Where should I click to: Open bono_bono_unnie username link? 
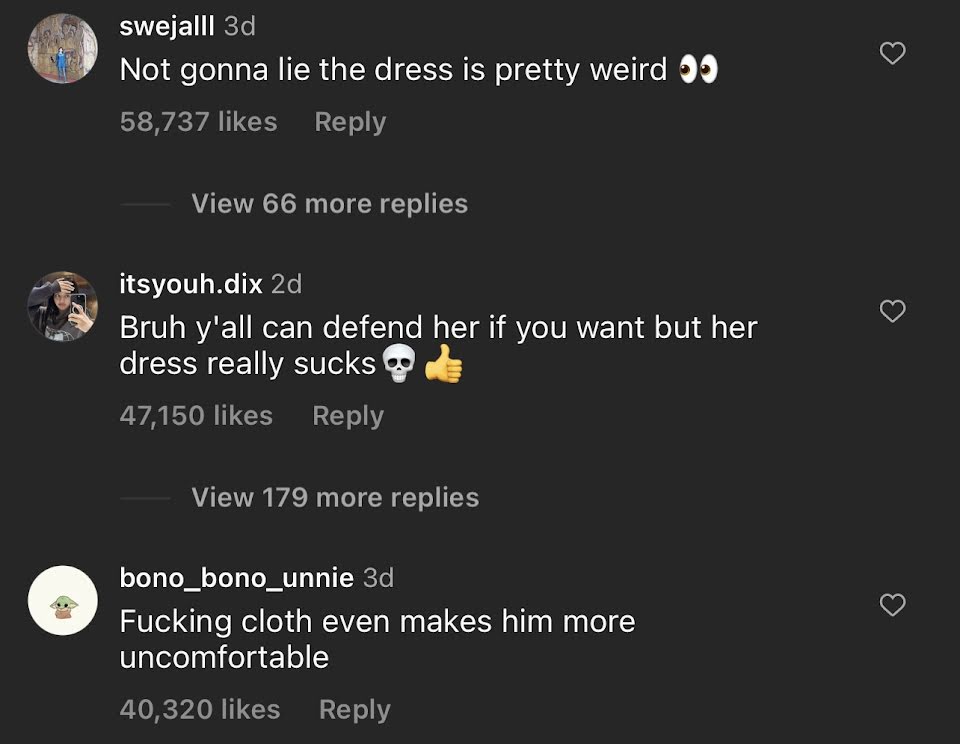coord(236,578)
